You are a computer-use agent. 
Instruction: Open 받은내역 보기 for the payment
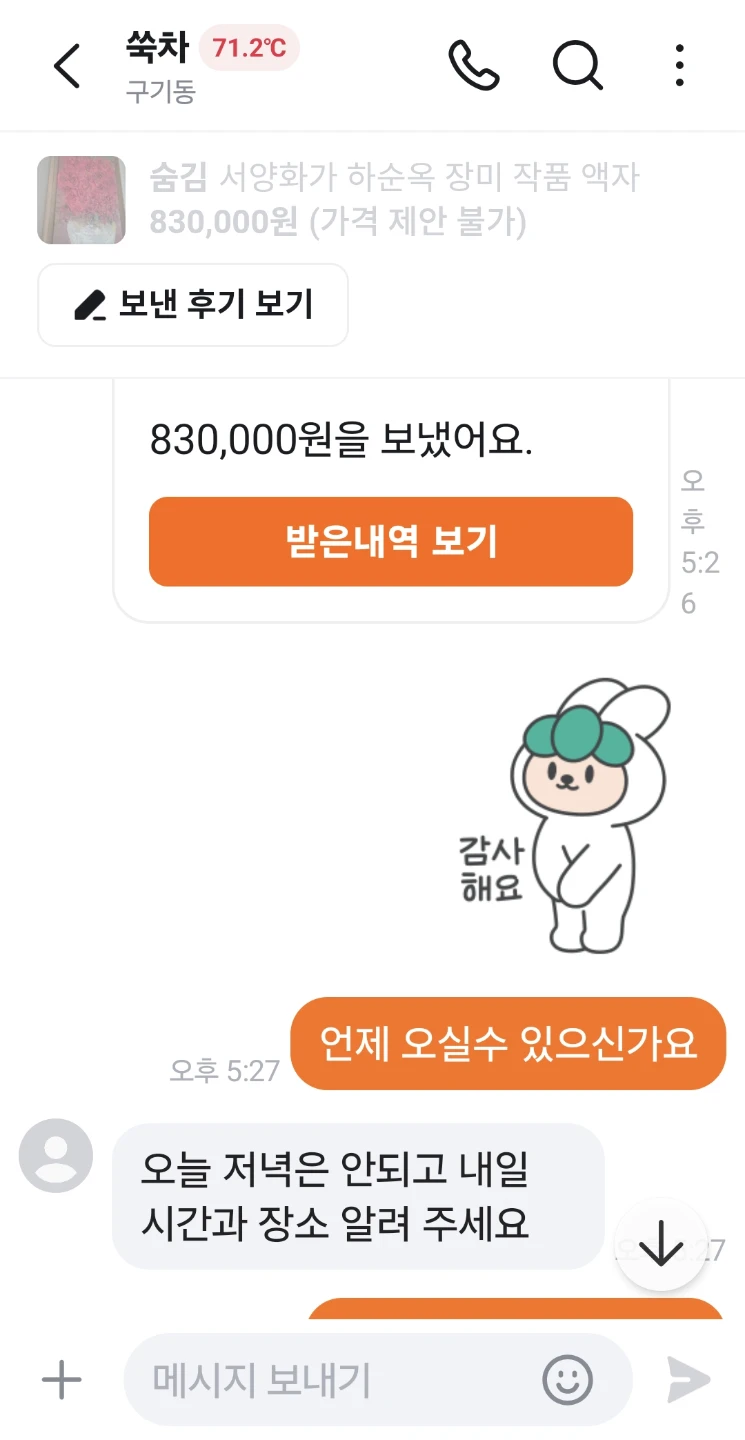391,541
